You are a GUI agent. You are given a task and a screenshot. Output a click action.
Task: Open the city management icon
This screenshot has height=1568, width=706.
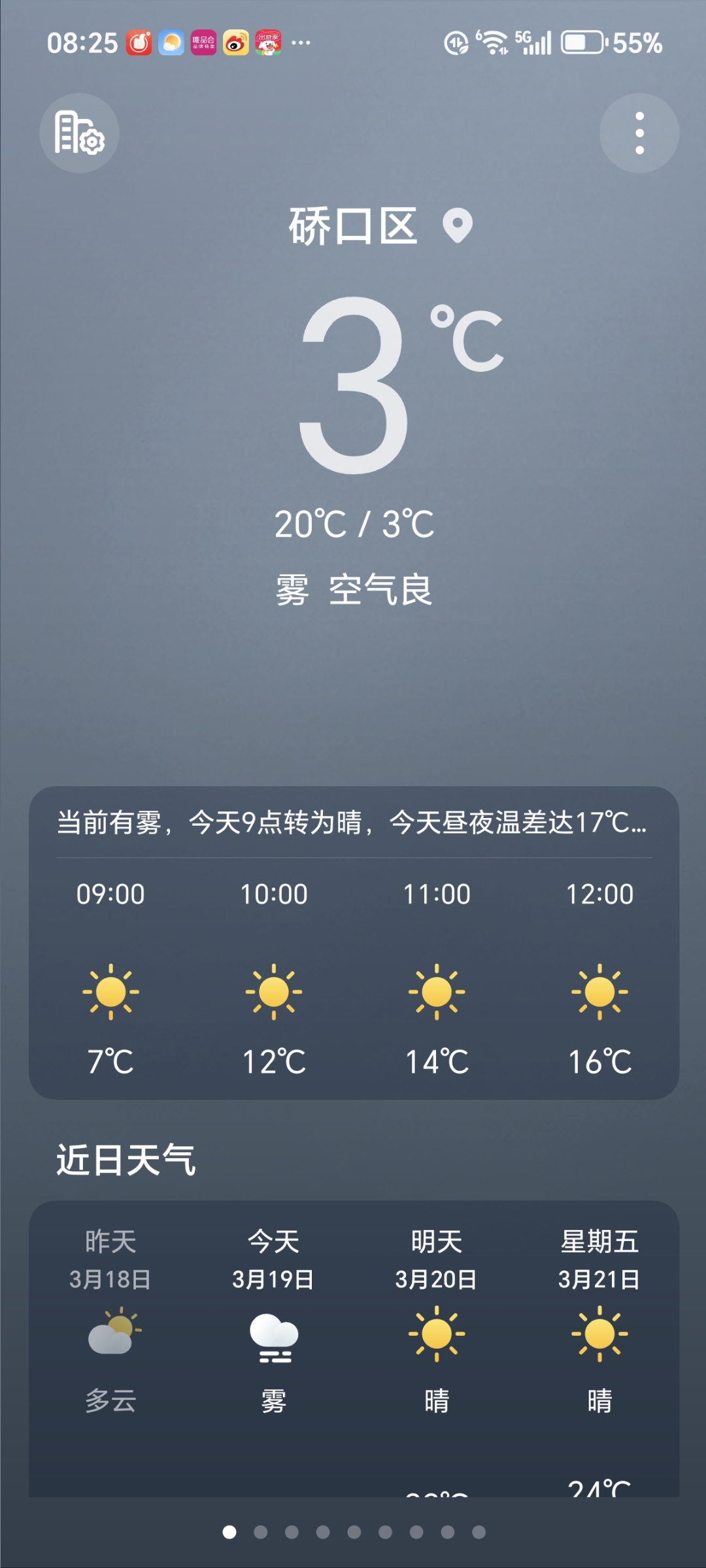[79, 133]
